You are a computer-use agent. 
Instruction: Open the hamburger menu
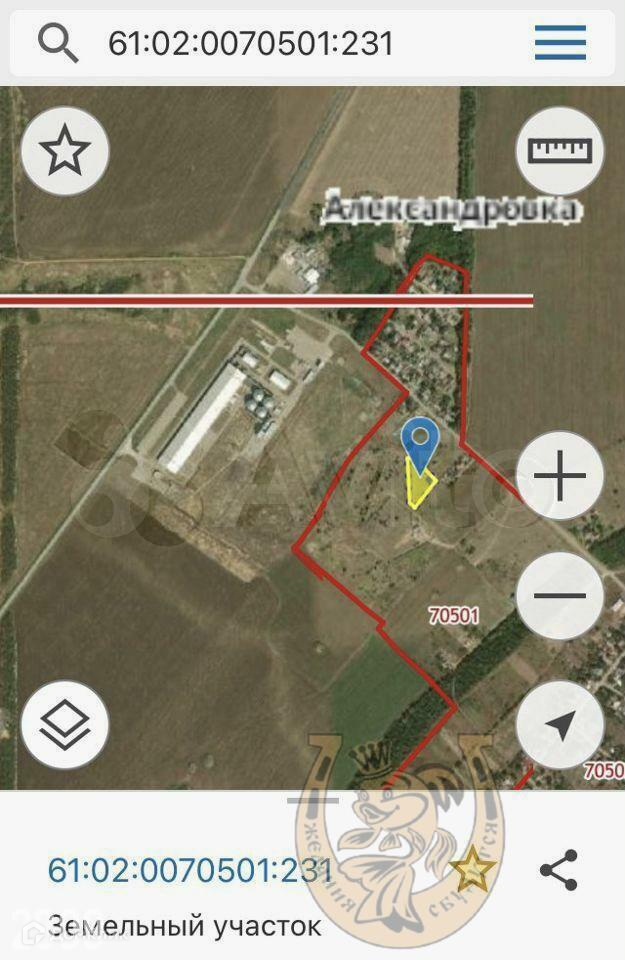click(x=560, y=43)
